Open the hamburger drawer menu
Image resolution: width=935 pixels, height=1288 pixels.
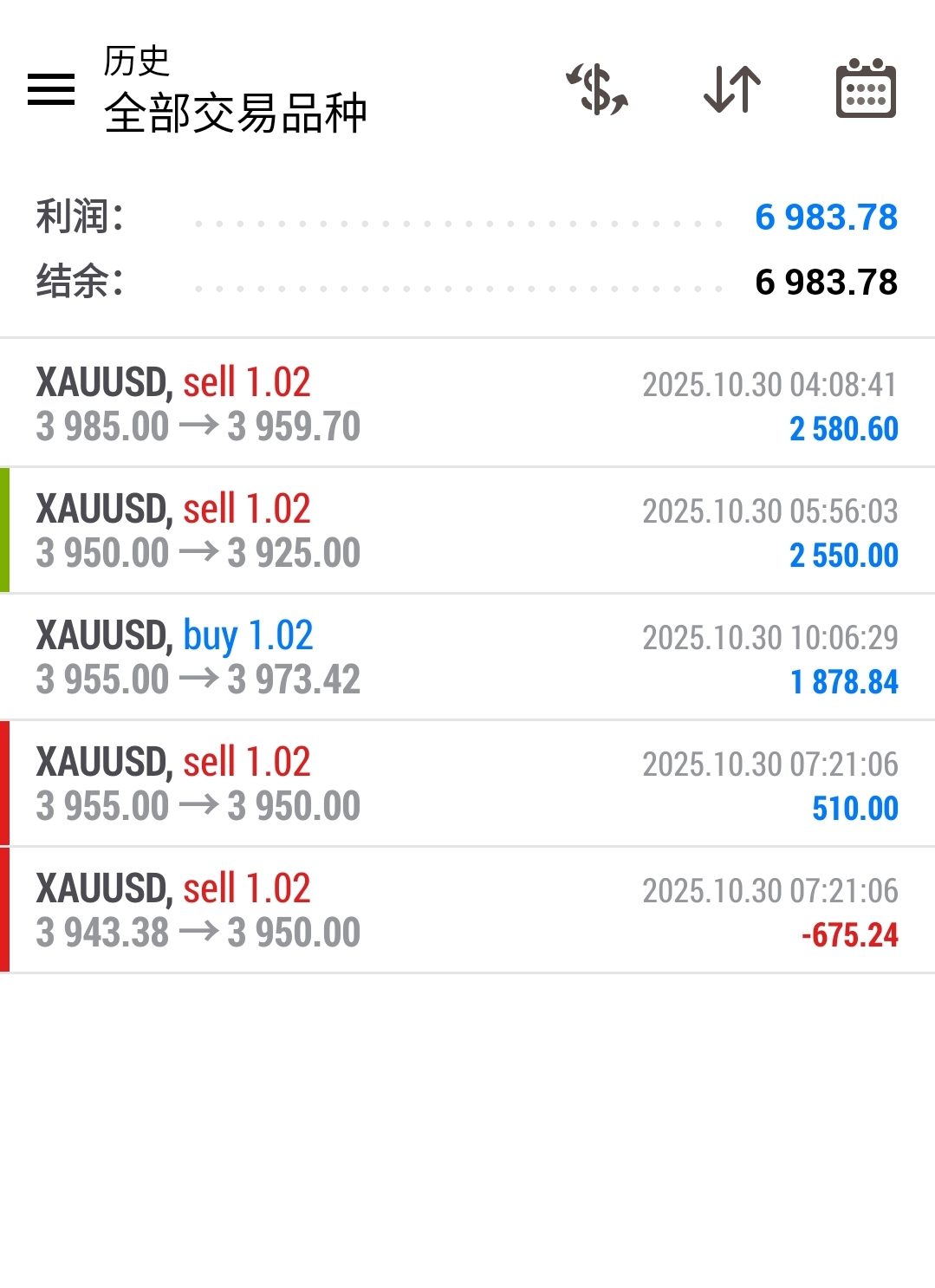(51, 89)
